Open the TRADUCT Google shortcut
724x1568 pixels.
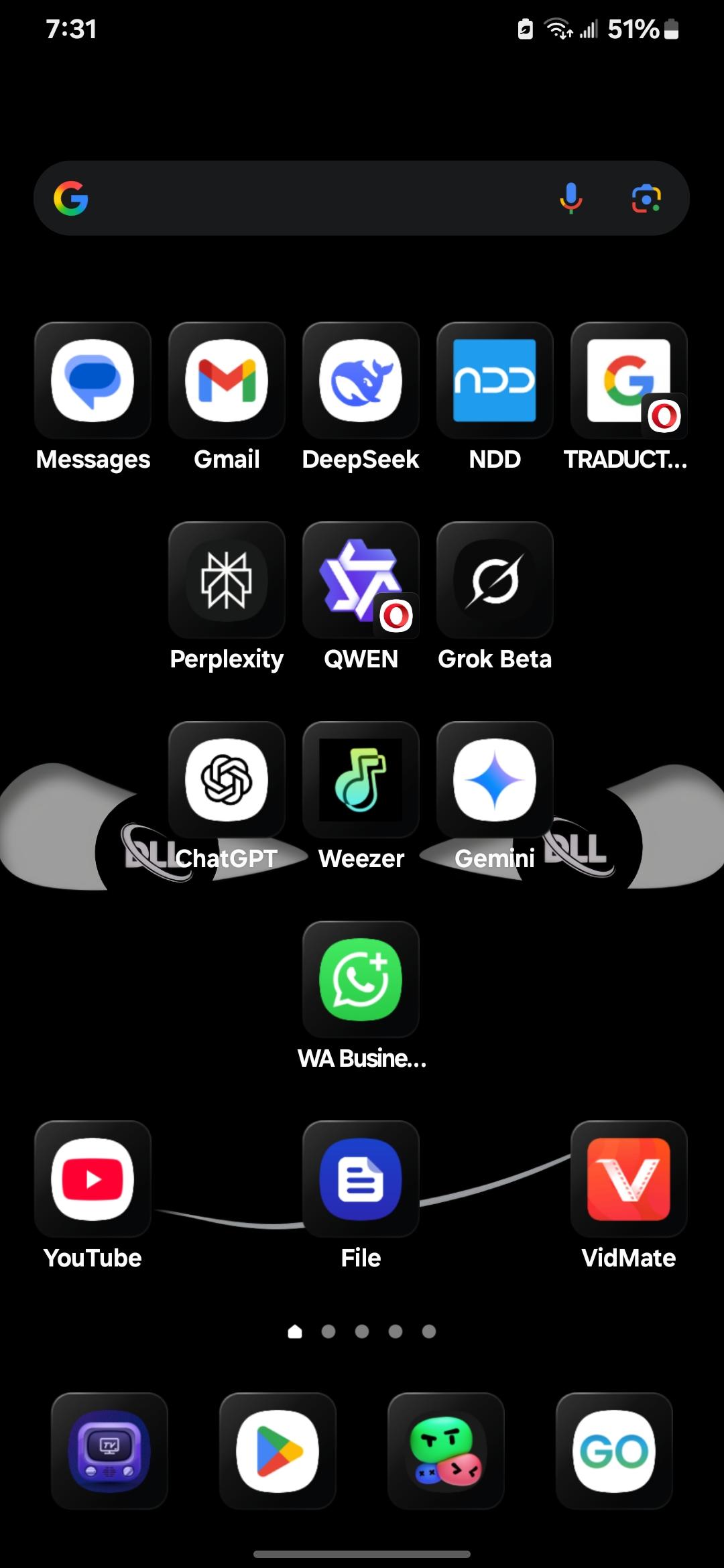click(628, 380)
